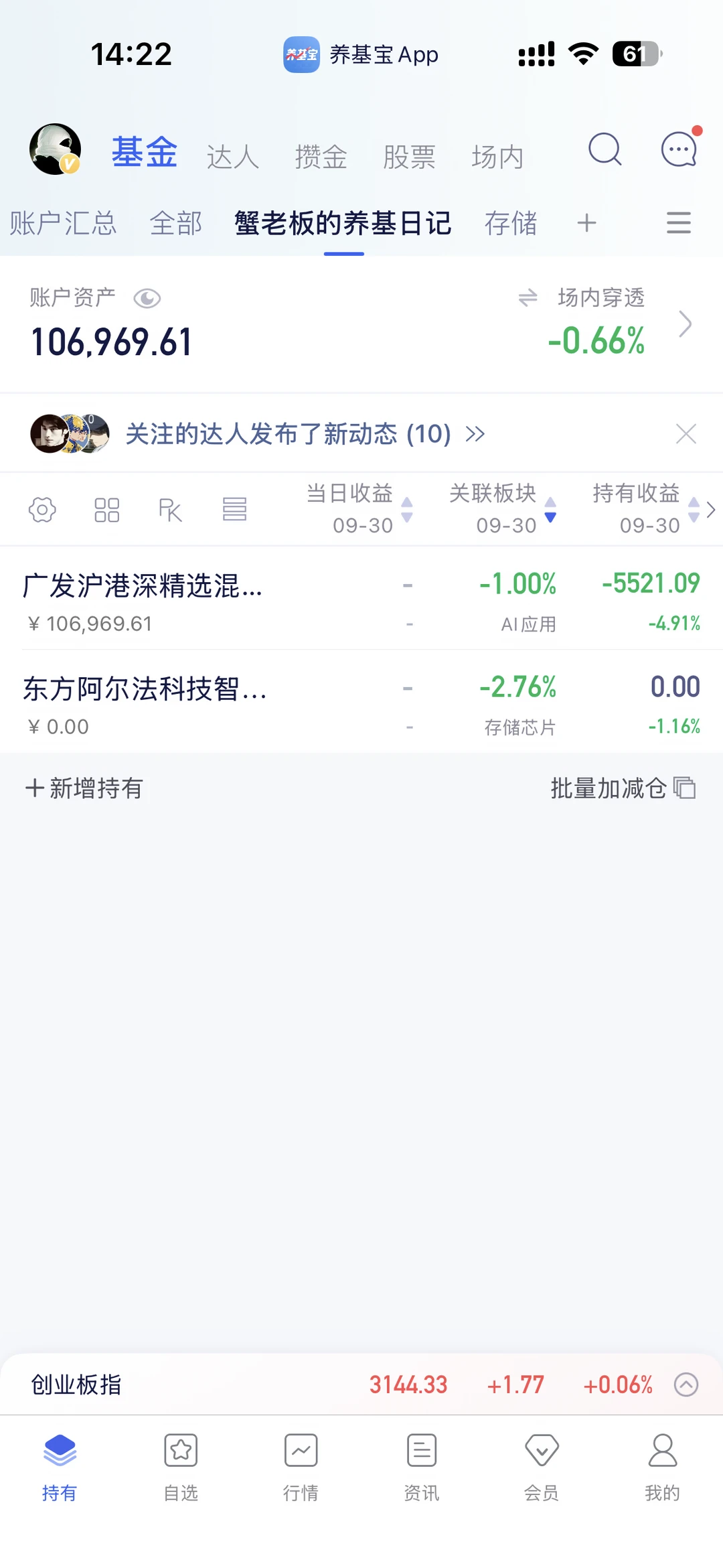
Task: Open the search magnifier icon
Action: click(605, 149)
